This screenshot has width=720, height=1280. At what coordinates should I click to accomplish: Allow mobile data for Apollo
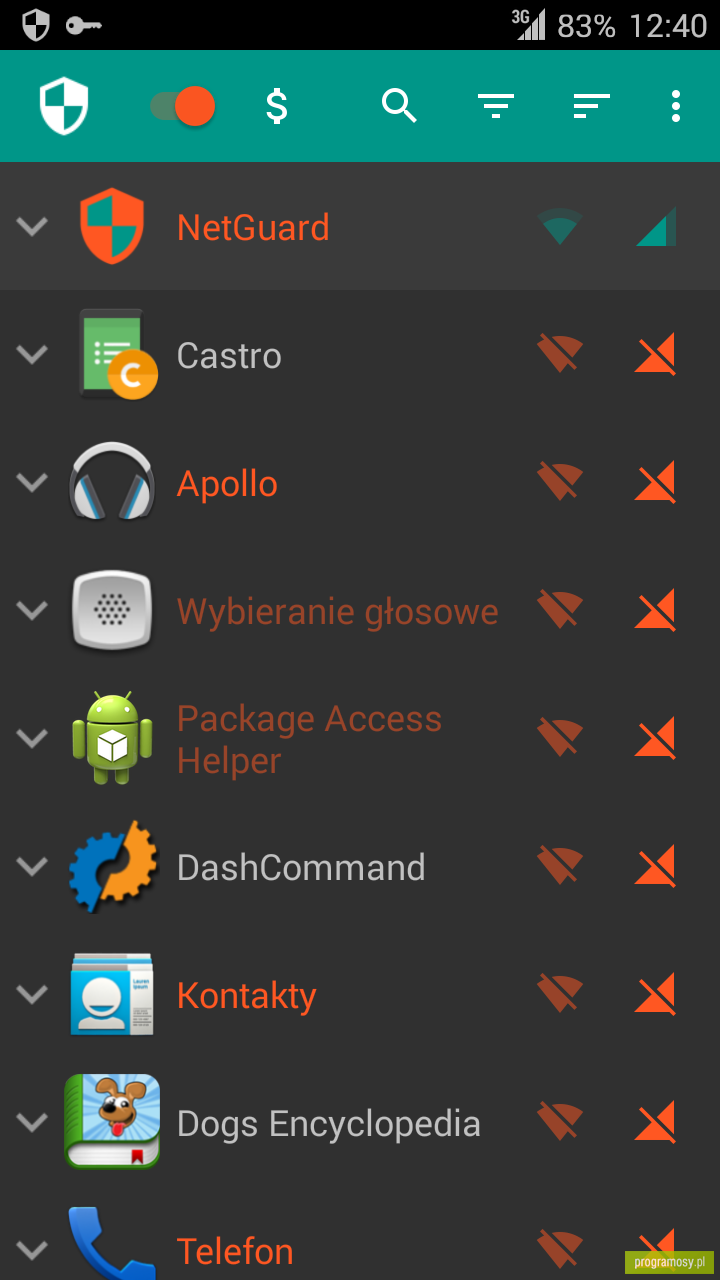656,482
